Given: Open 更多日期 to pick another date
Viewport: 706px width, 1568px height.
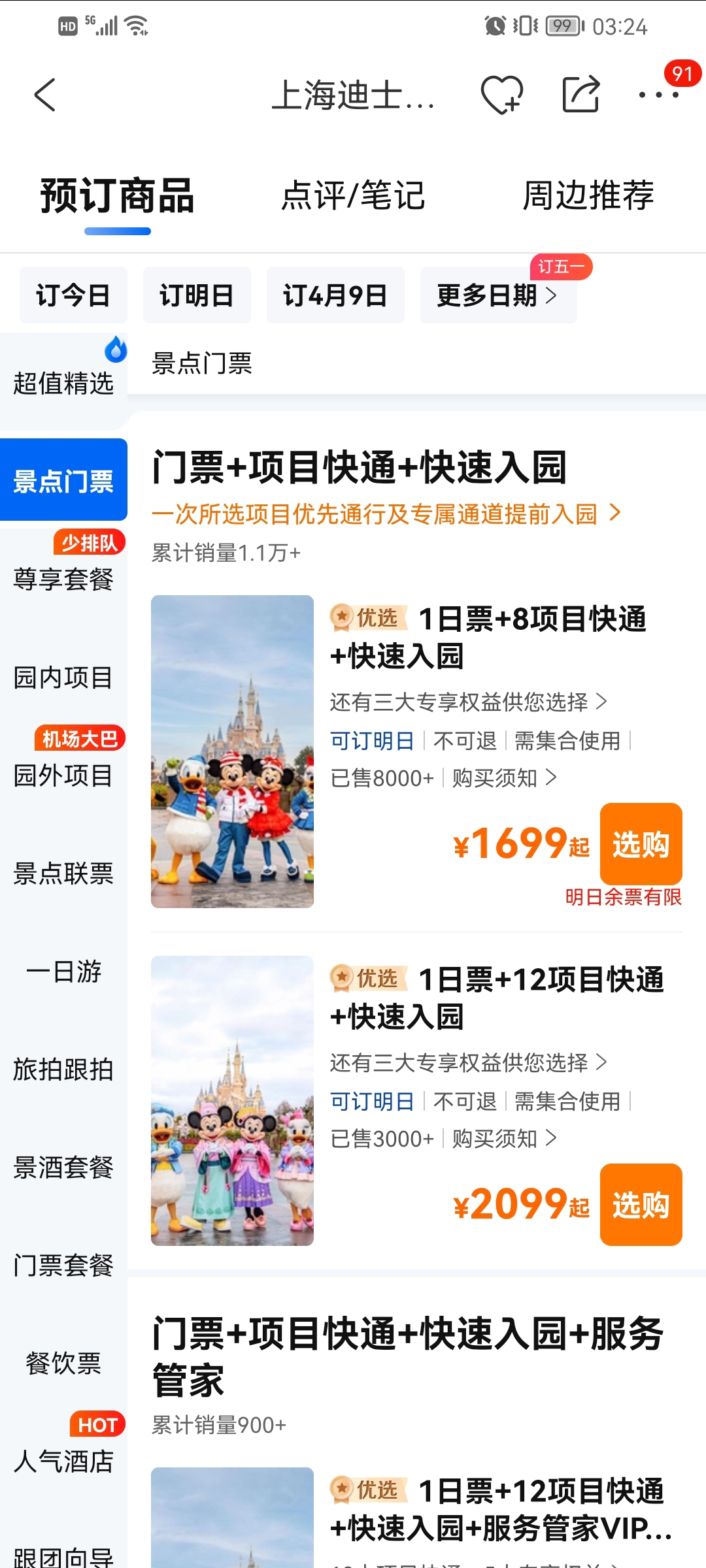Looking at the screenshot, I should tap(498, 295).
